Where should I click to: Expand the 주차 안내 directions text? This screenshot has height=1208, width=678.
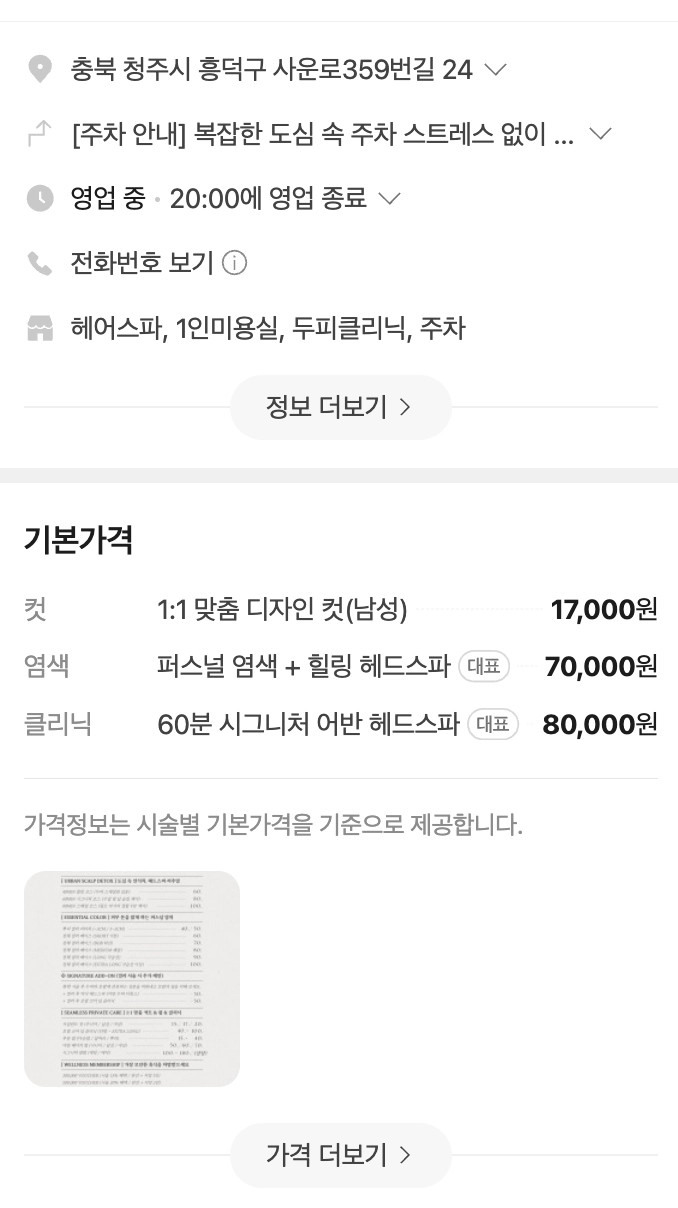[600, 134]
